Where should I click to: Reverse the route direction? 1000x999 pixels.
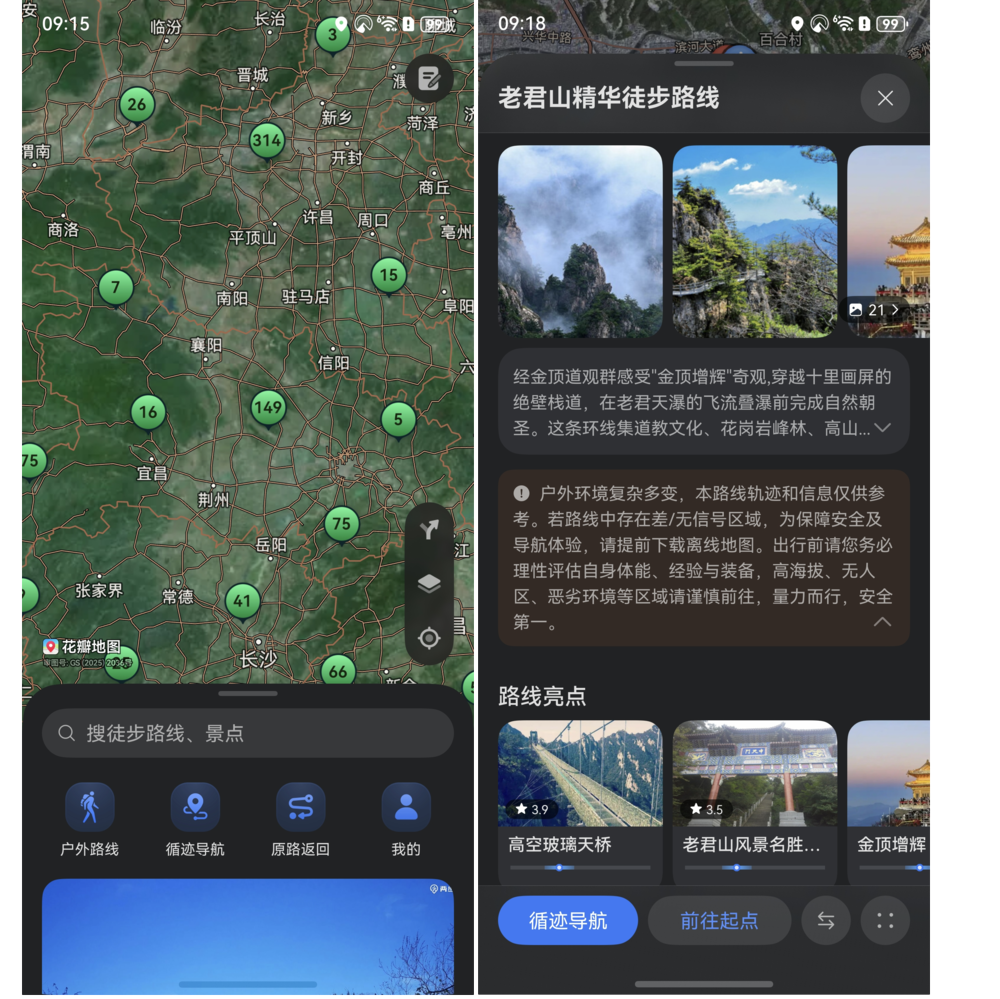(x=826, y=920)
